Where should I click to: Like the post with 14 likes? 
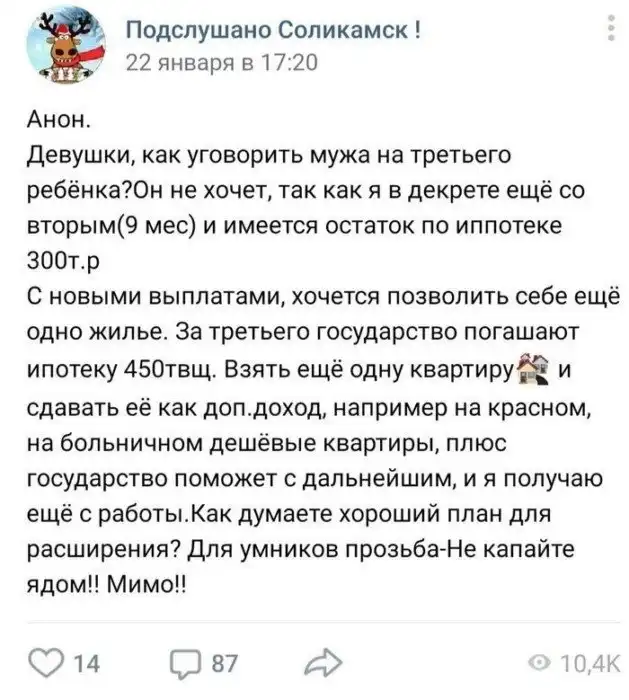pyautogui.click(x=43, y=661)
